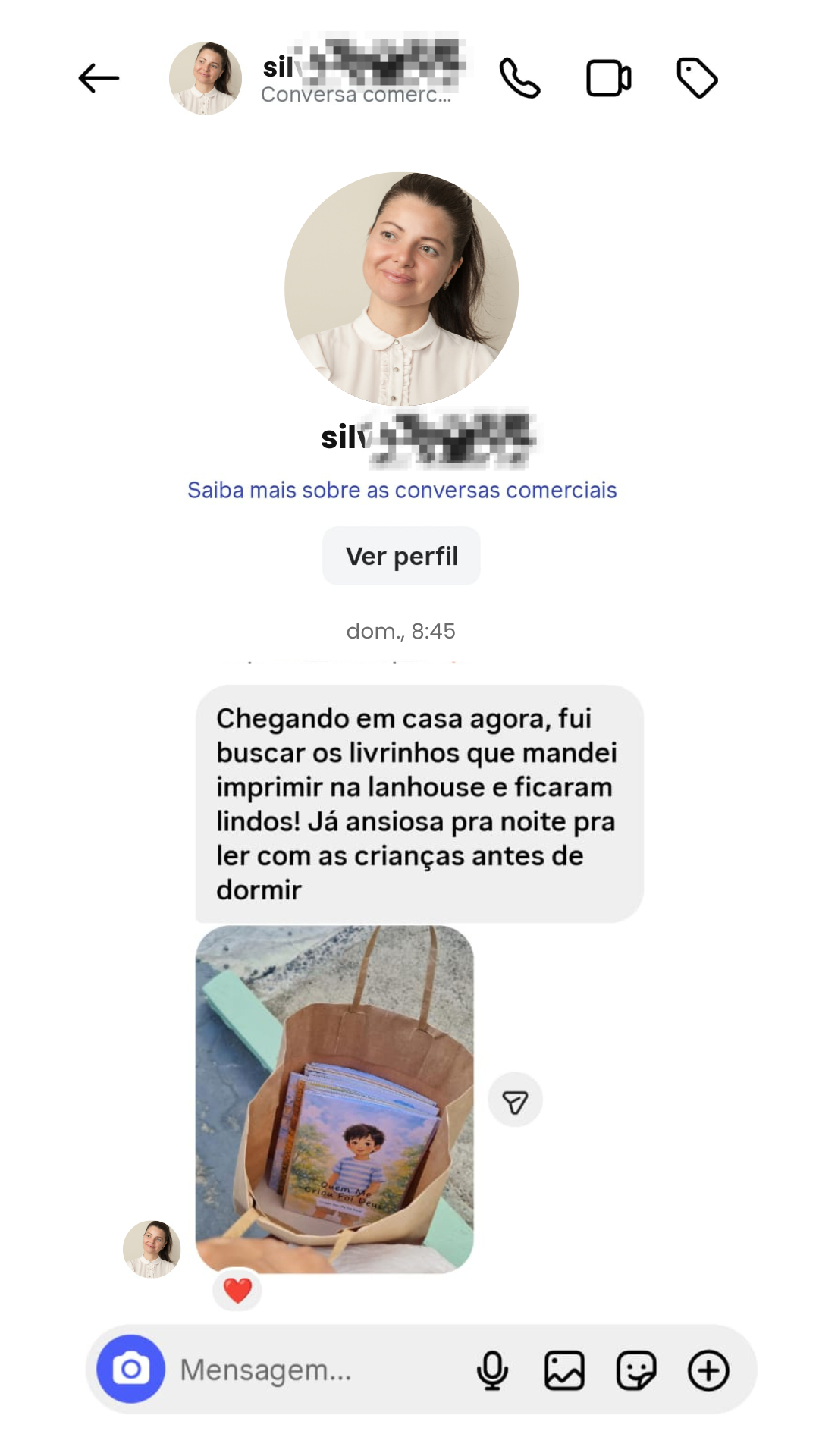Go back using the arrow
The height and width of the screenshot is (1456, 819).
[99, 78]
